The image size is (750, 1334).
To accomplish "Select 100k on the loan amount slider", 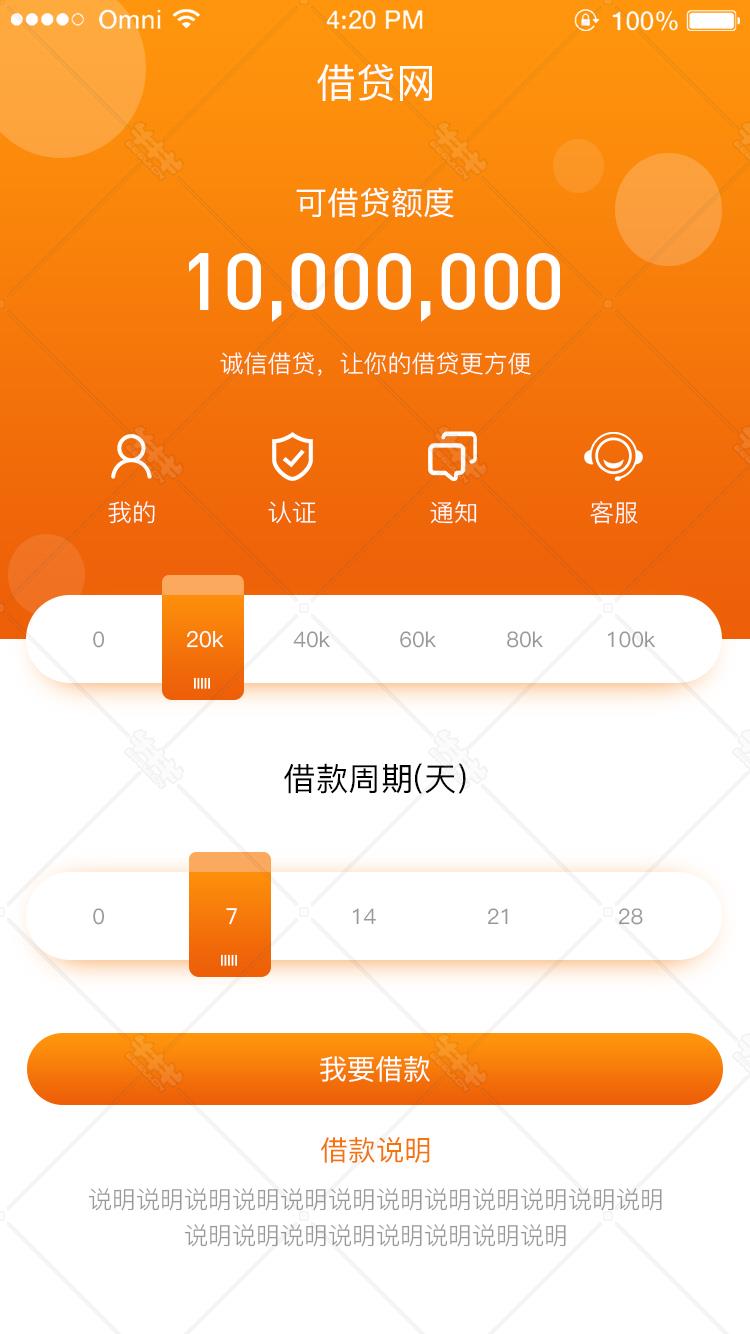I will 630,640.
